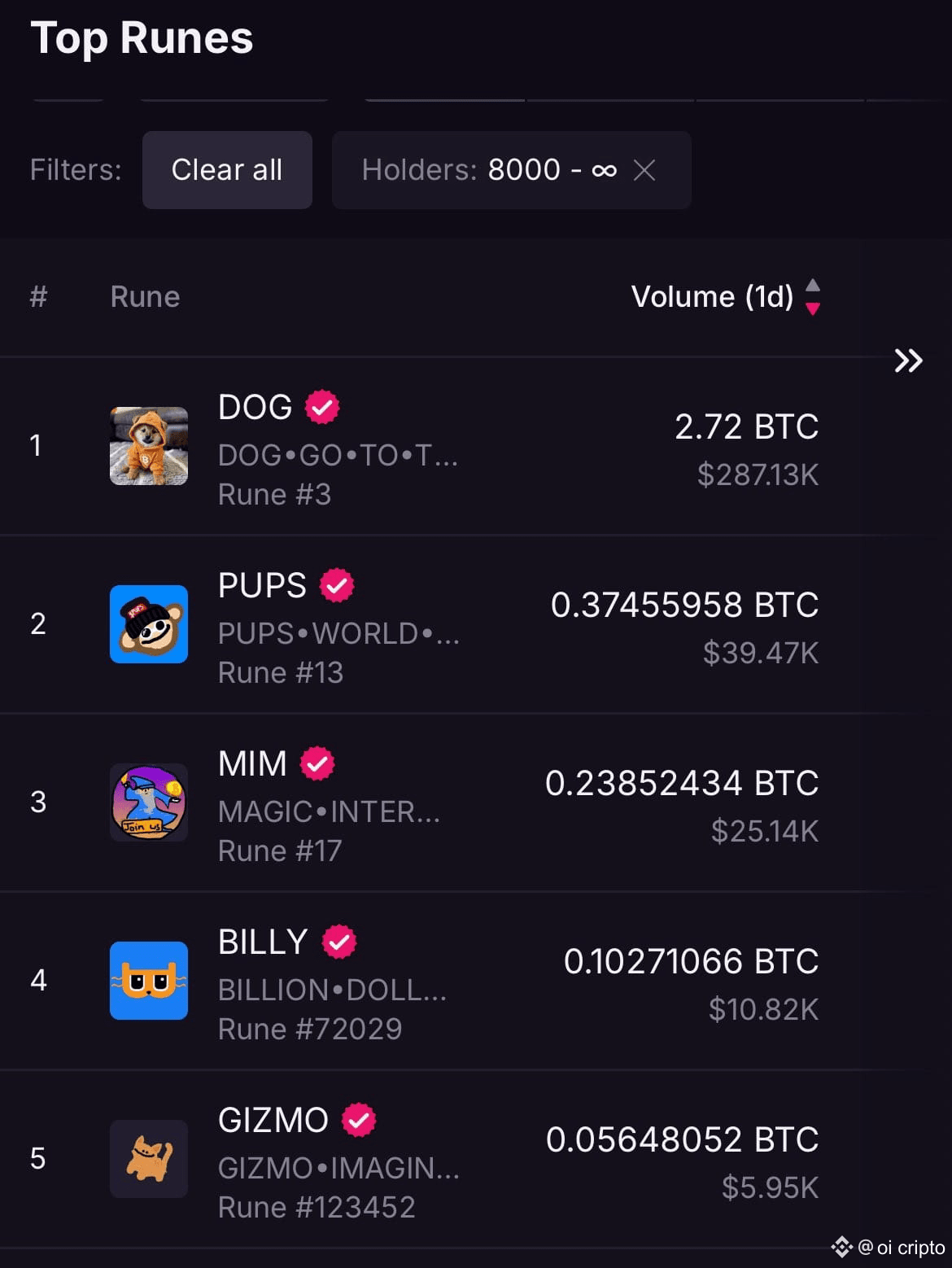Click the DOG rune avatar image
The image size is (952, 1268).
pyautogui.click(x=148, y=446)
